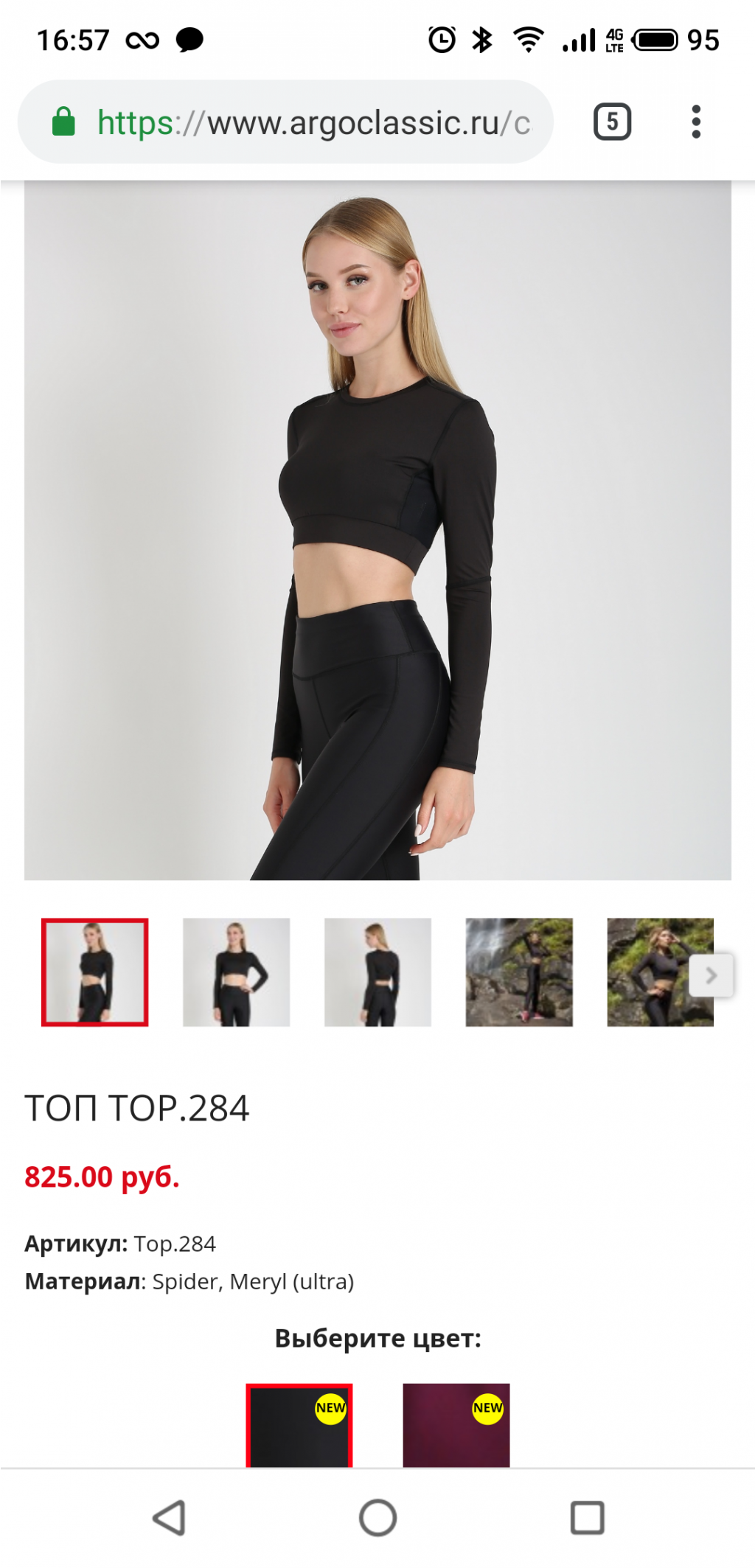Select the first side-view thumbnail
This screenshot has height=1568, width=755.
click(x=95, y=972)
